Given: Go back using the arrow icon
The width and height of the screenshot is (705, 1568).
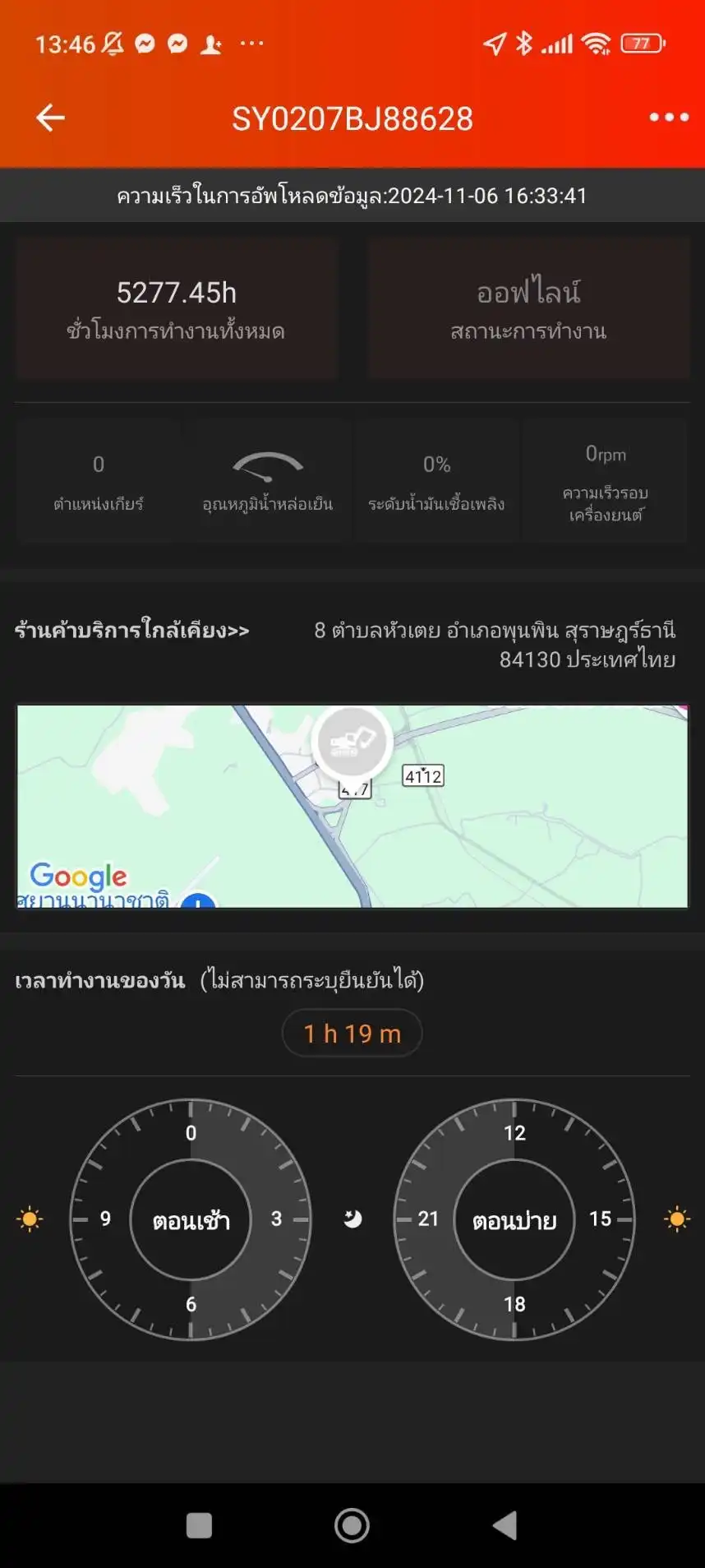Looking at the screenshot, I should (x=50, y=118).
